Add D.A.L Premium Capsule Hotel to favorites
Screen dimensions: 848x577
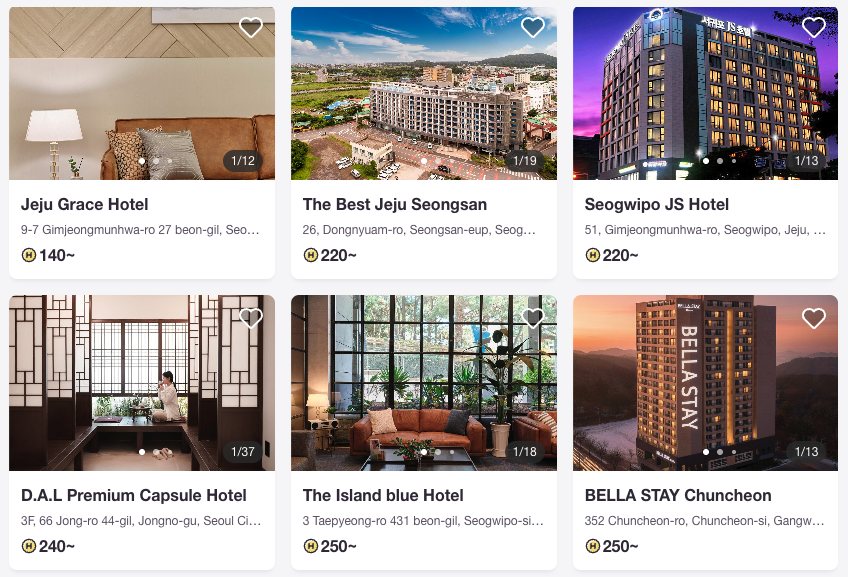pyautogui.click(x=251, y=318)
